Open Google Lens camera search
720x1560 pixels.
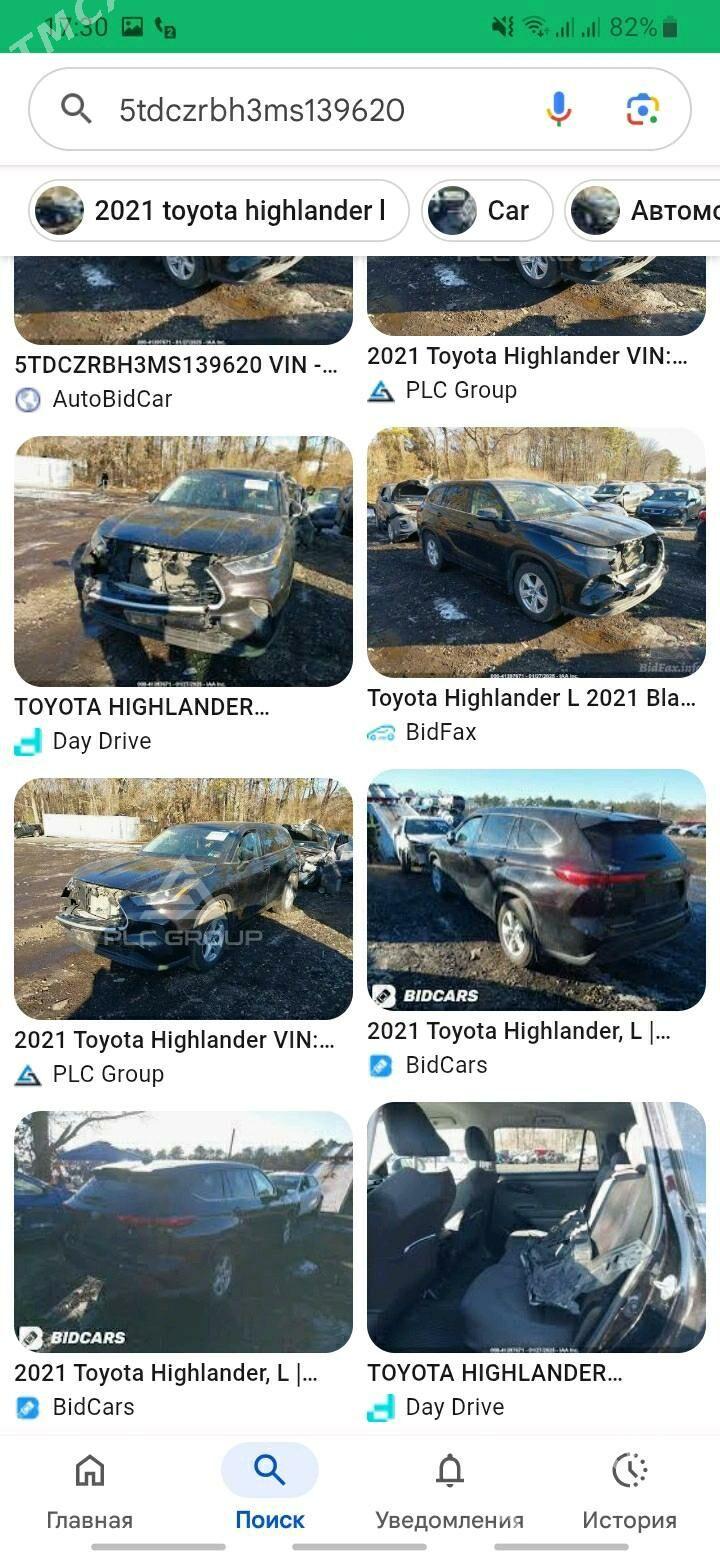coord(642,109)
